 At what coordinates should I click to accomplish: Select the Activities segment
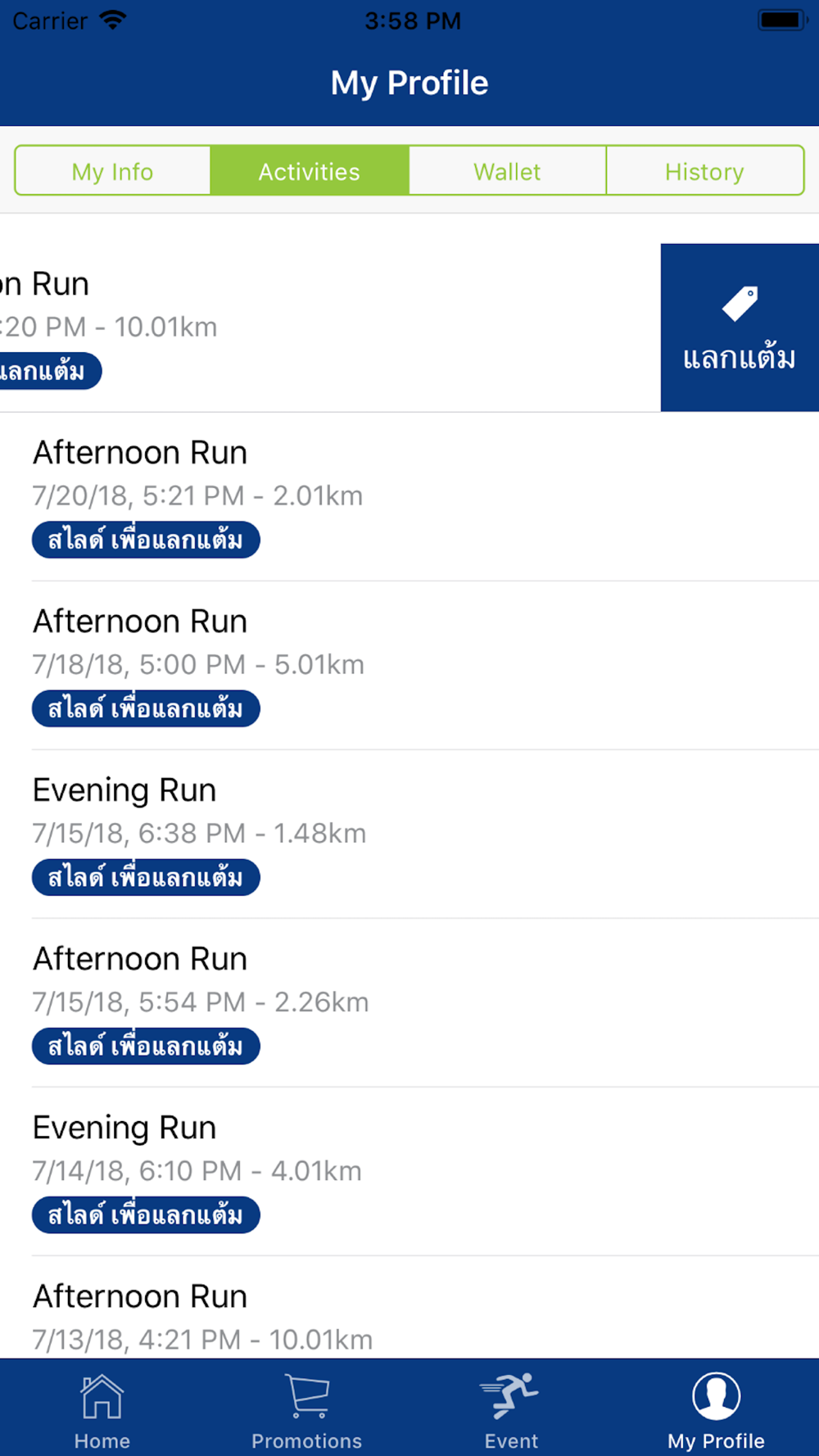point(310,171)
